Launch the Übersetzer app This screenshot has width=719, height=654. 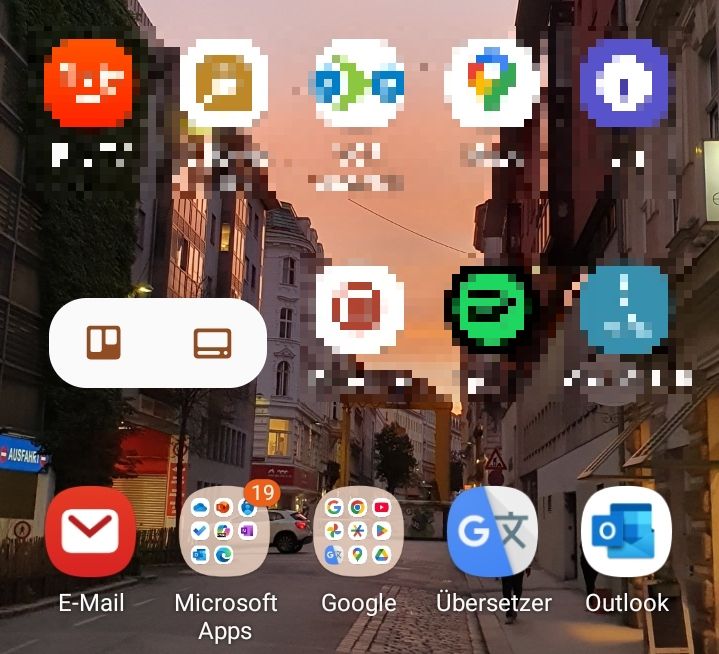pyautogui.click(x=492, y=532)
